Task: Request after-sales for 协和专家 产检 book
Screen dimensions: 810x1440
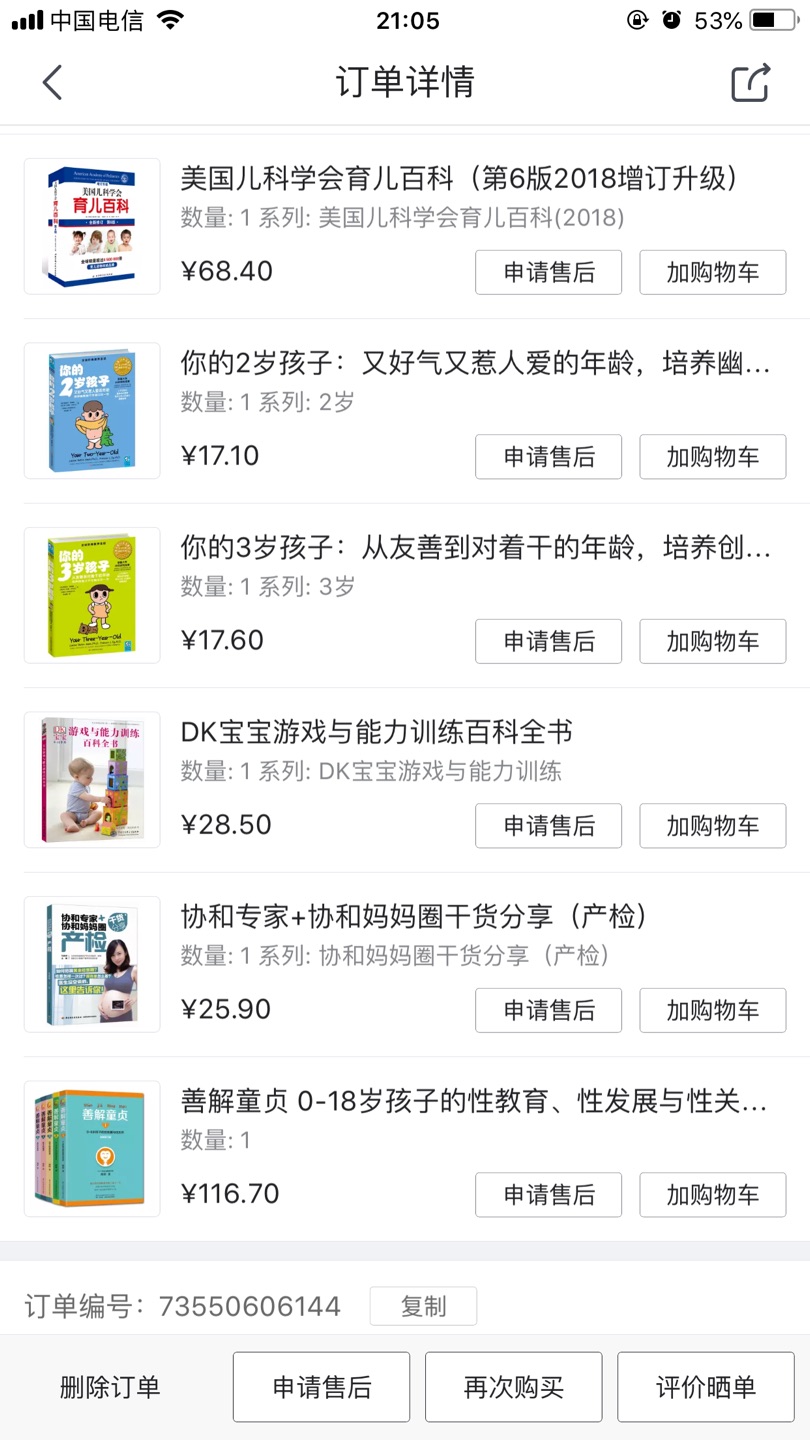Action: pos(548,1010)
